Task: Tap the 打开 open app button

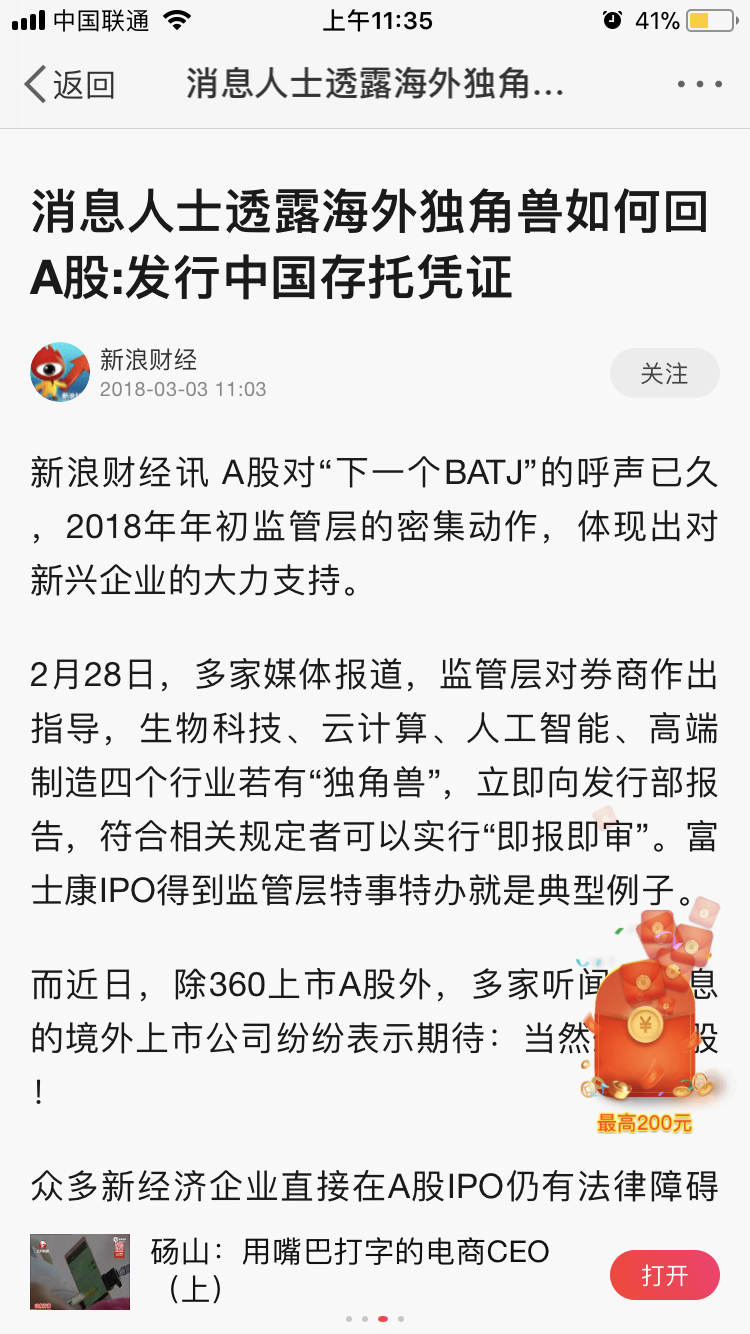Action: [665, 1275]
